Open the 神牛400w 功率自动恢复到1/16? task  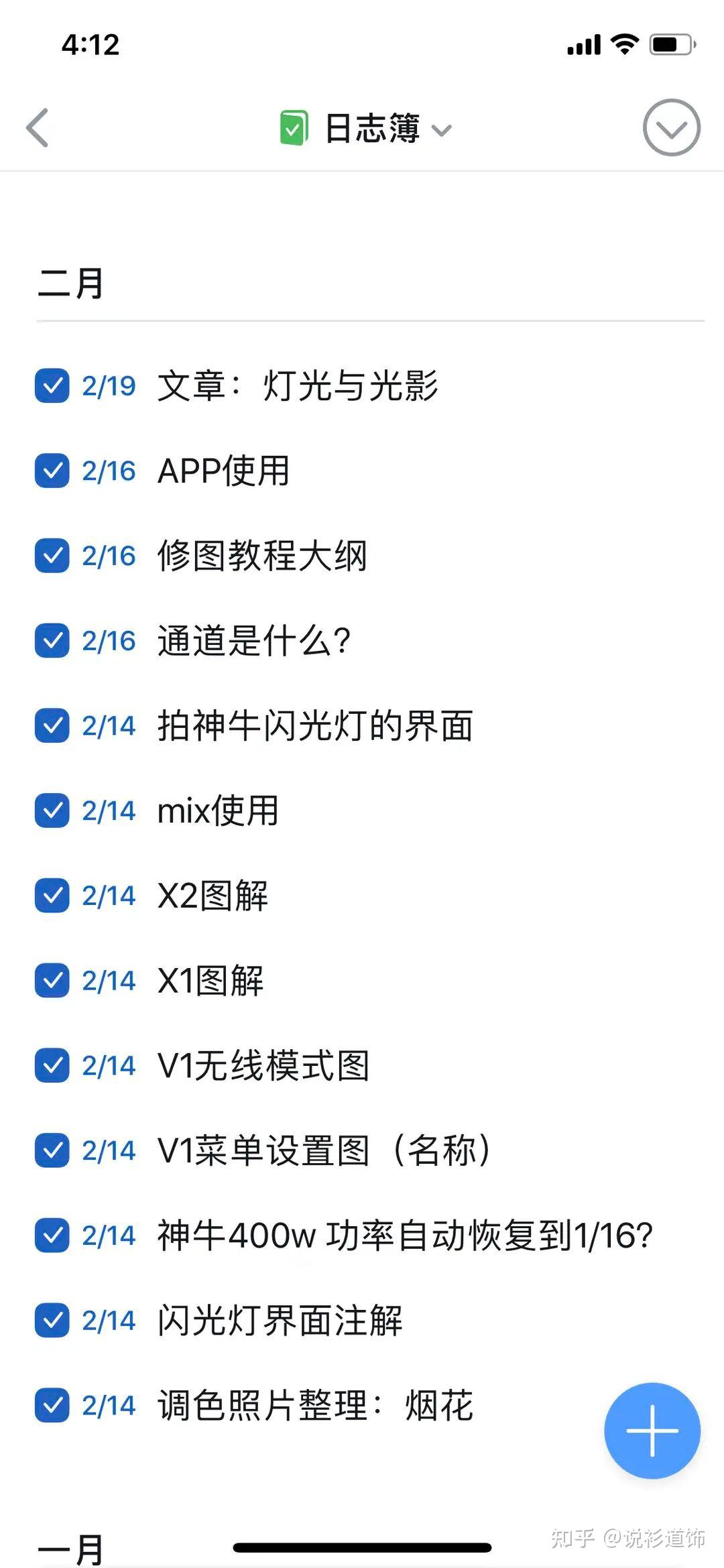click(405, 1235)
